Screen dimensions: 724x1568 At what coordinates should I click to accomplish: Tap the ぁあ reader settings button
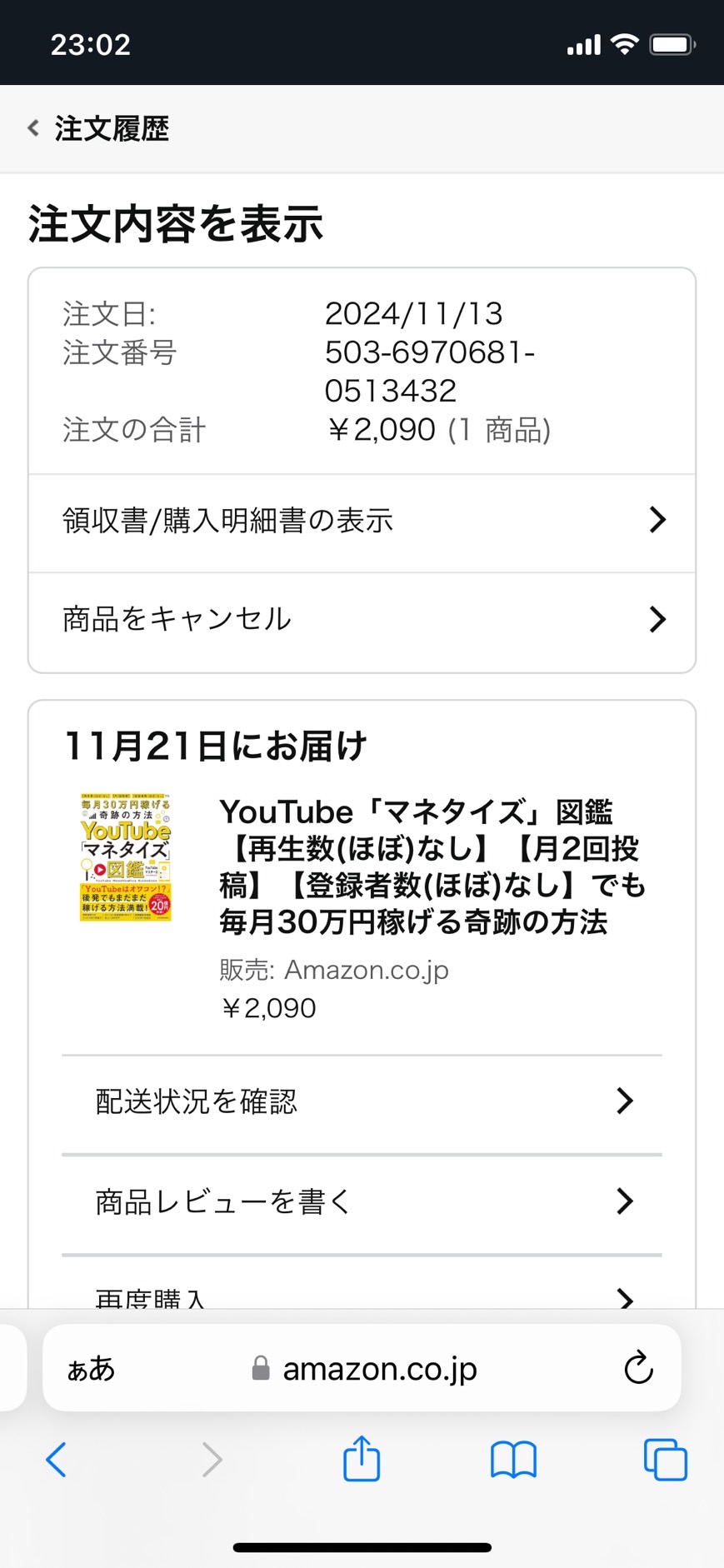(91, 1368)
